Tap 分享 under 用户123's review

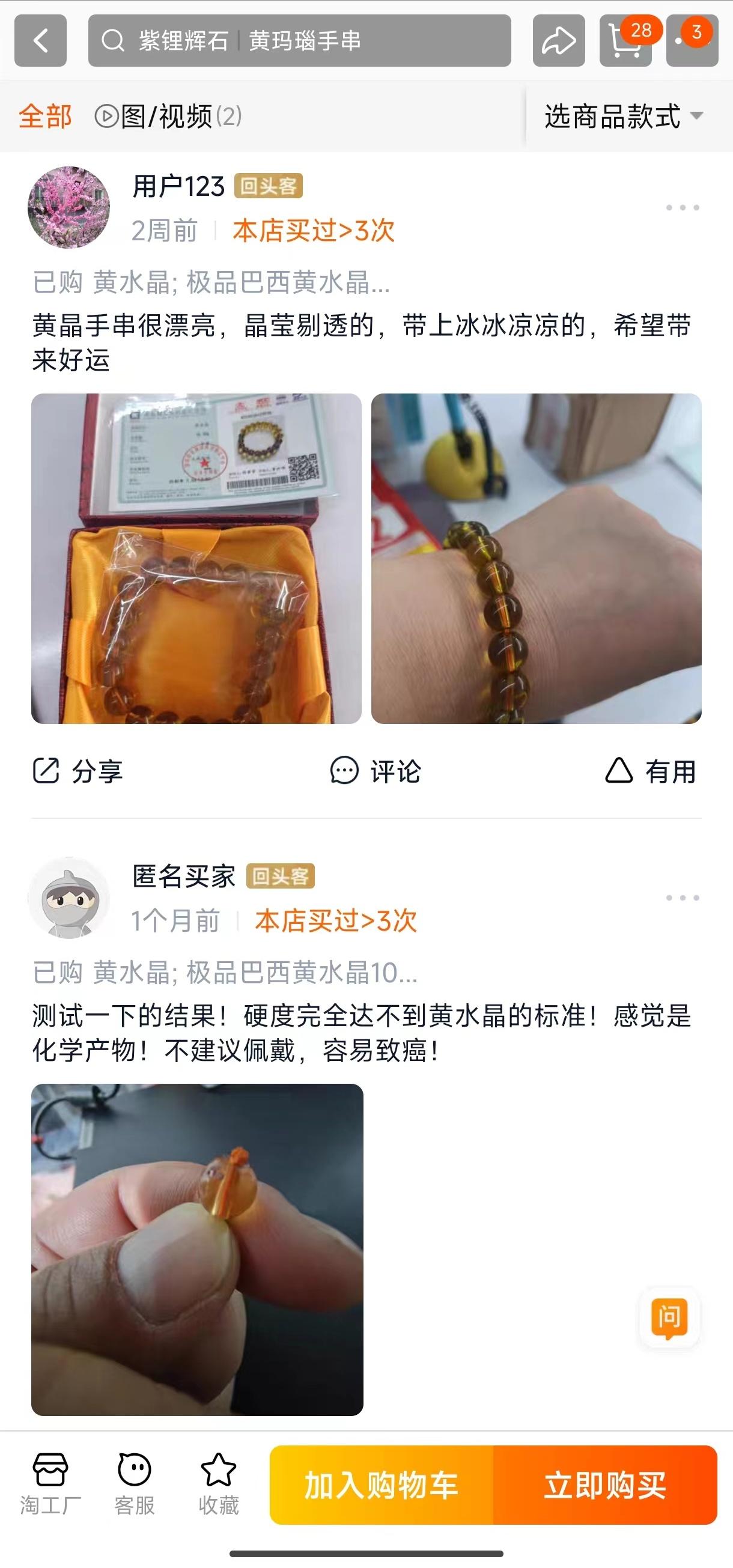[x=78, y=771]
